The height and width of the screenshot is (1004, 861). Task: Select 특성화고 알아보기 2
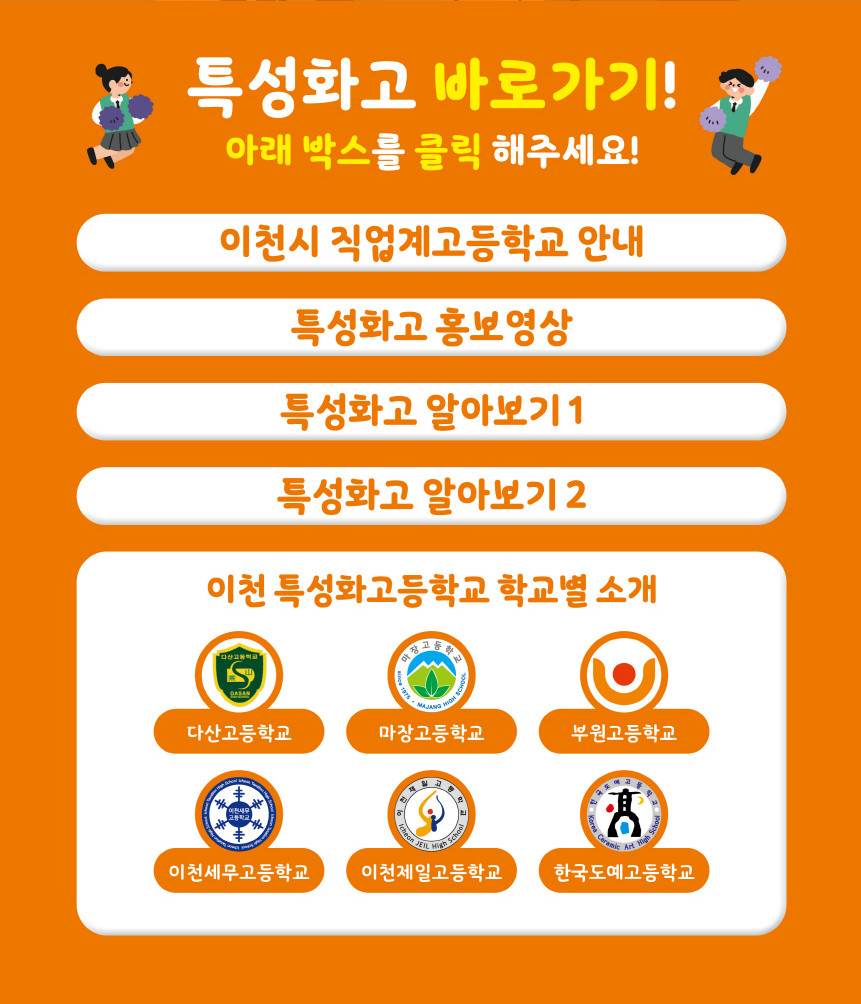pyautogui.click(x=430, y=495)
